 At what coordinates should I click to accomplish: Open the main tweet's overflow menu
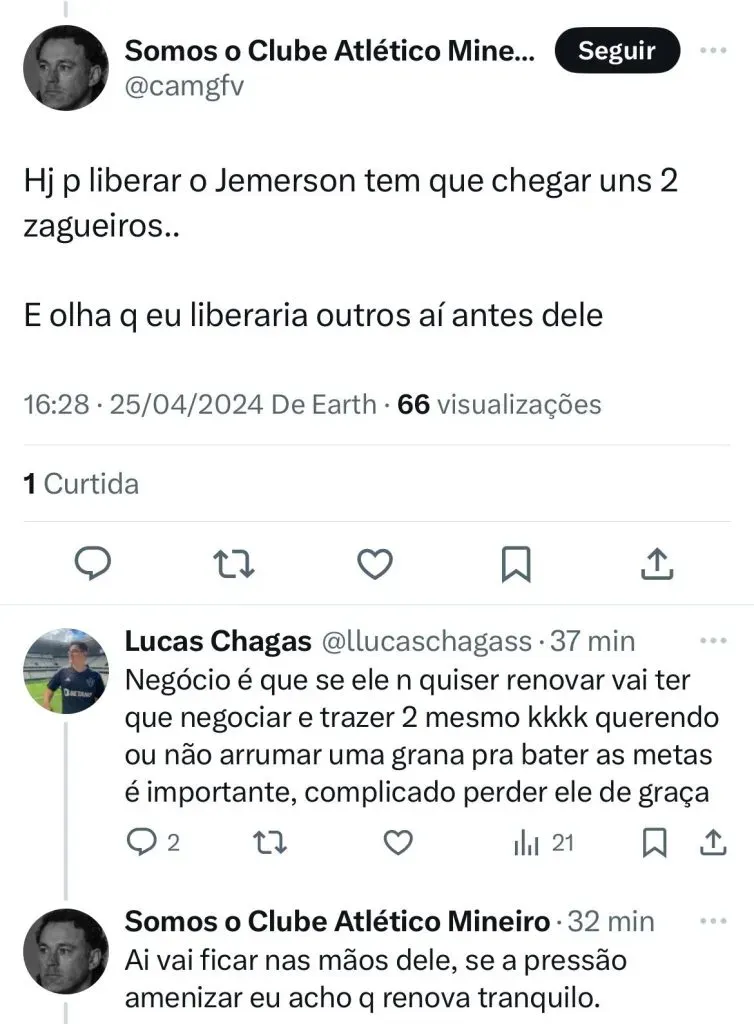713,51
